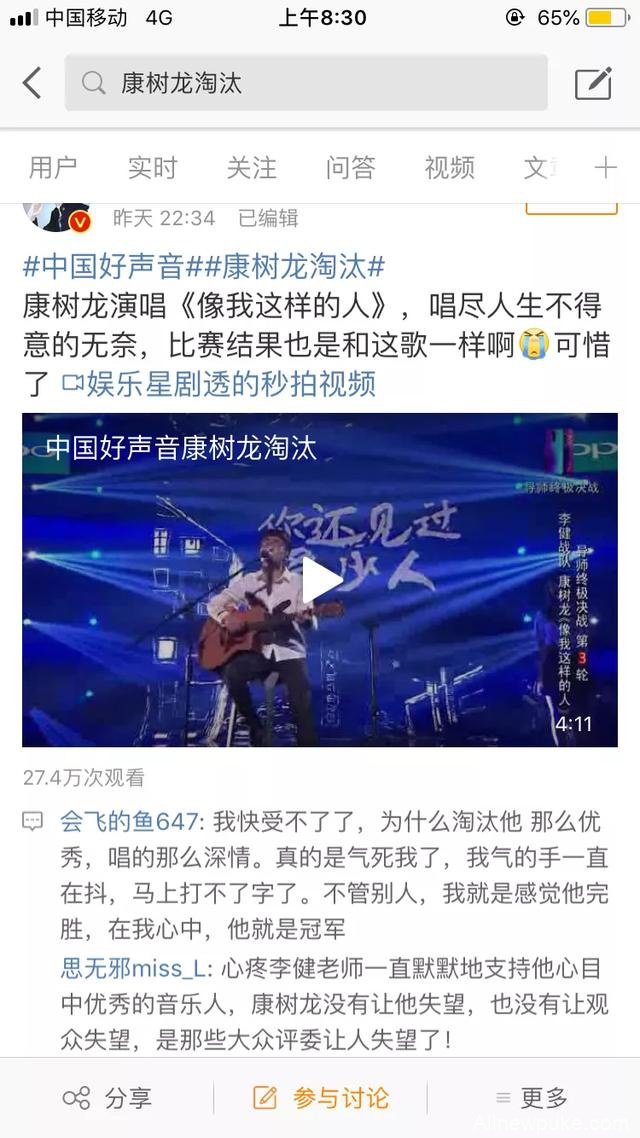This screenshot has width=640, height=1138.
Task: Select the 问答 tab
Action: click(x=350, y=167)
